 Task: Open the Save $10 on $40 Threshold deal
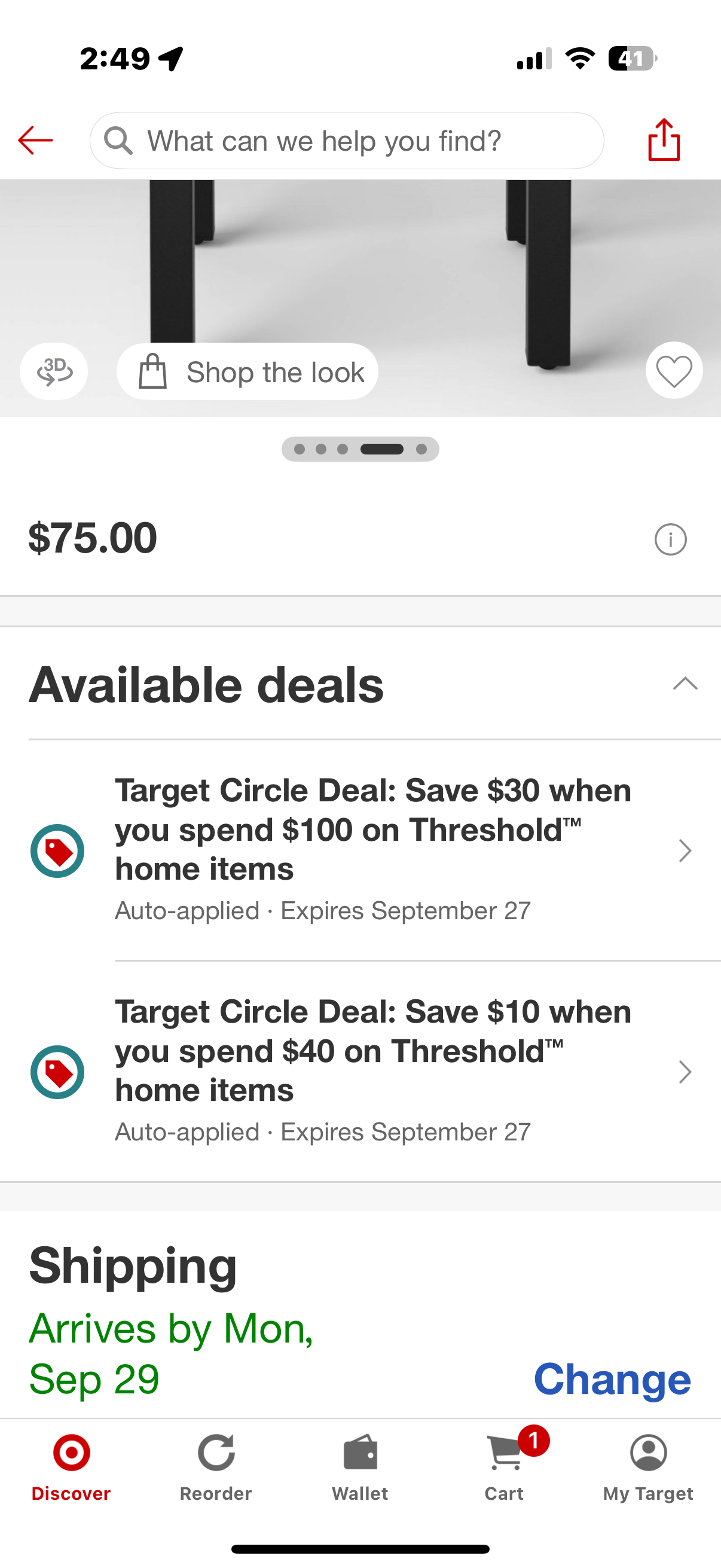point(372,1071)
